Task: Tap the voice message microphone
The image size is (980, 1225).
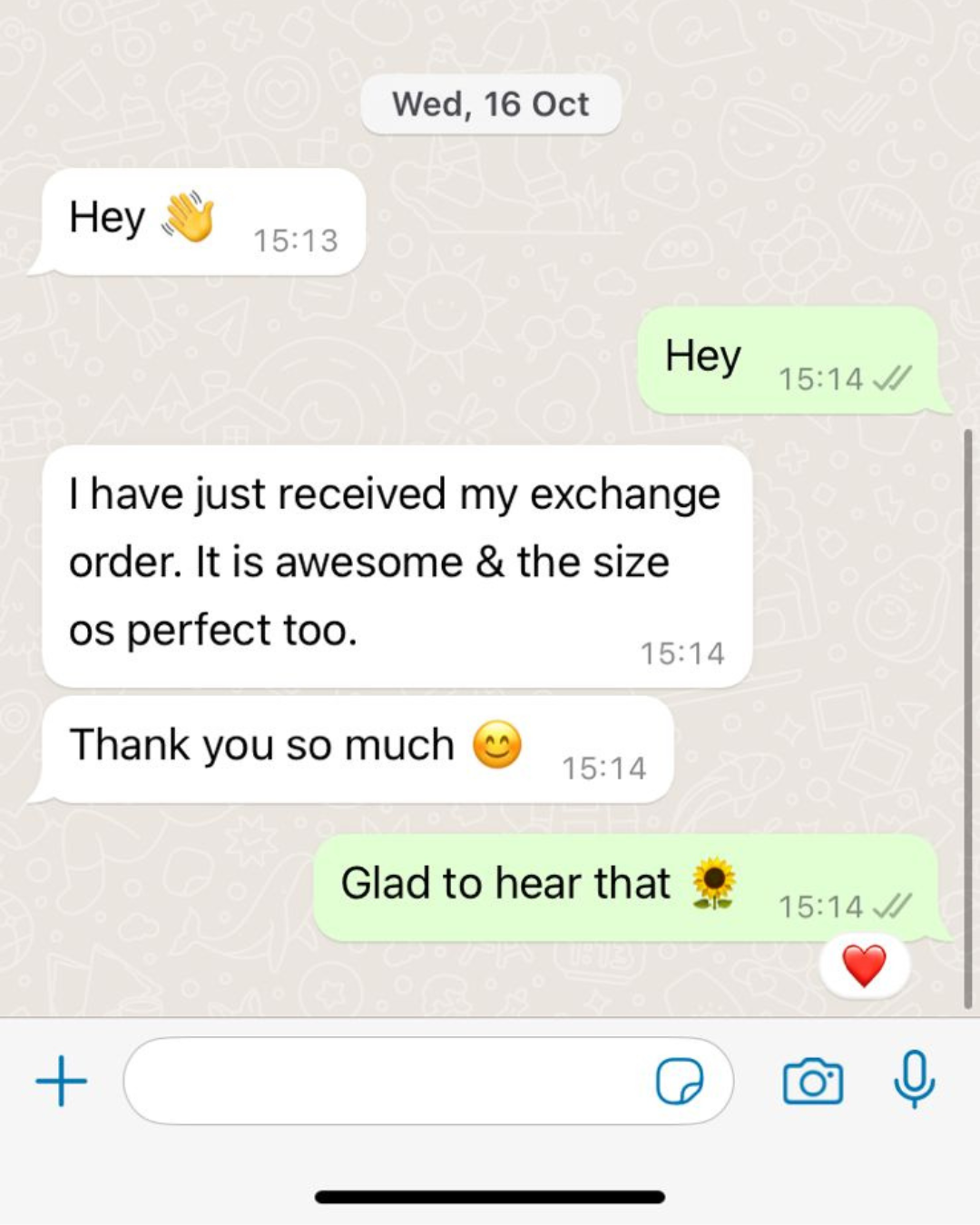Action: (x=914, y=1079)
